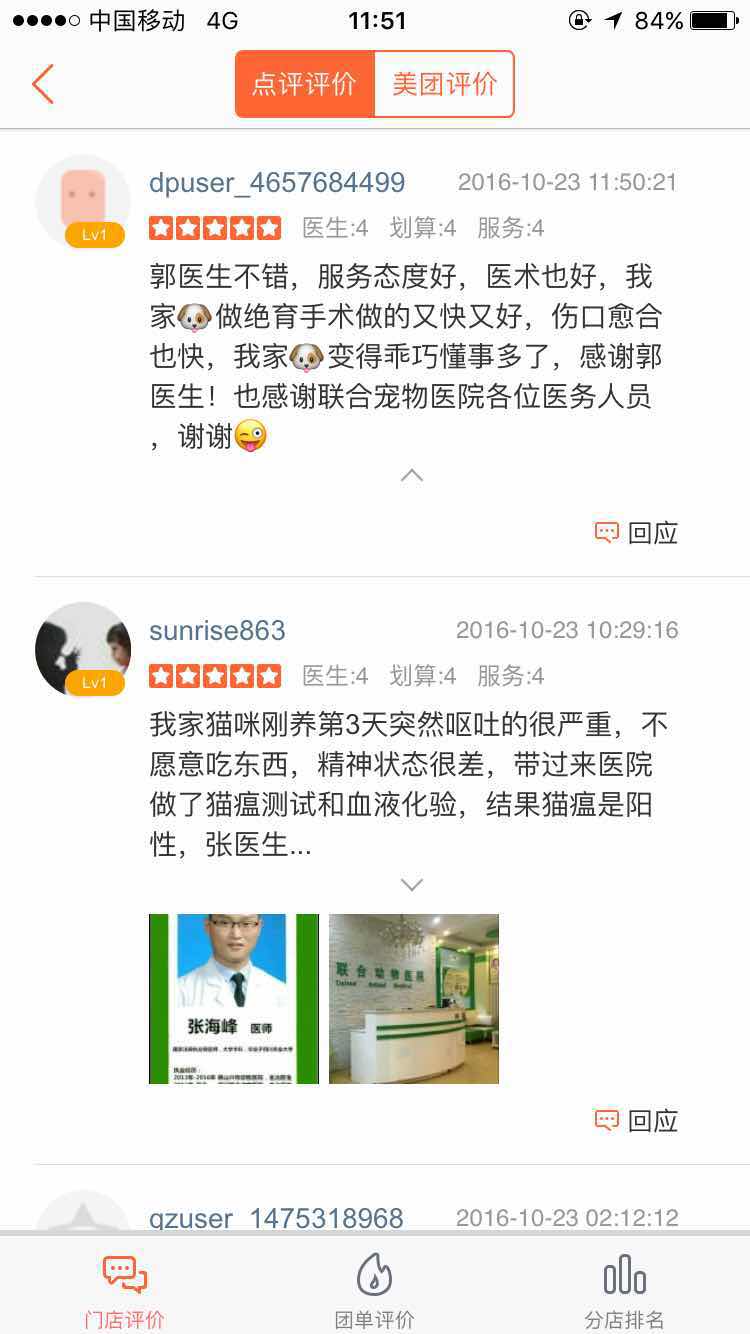This screenshot has width=750, height=1334.
Task: Open user sunrise863's username link
Action: (x=217, y=631)
